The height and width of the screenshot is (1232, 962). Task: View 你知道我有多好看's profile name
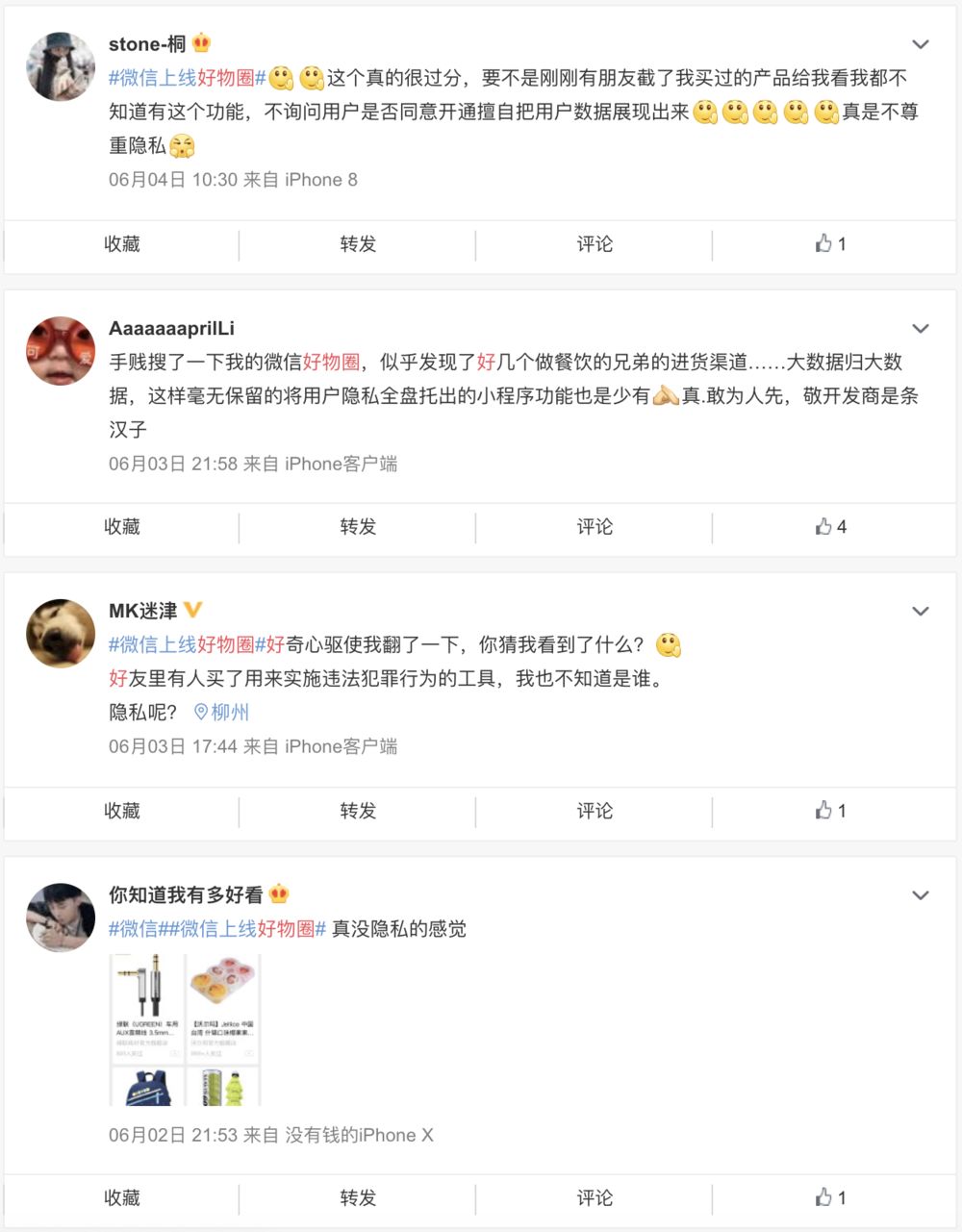(186, 895)
